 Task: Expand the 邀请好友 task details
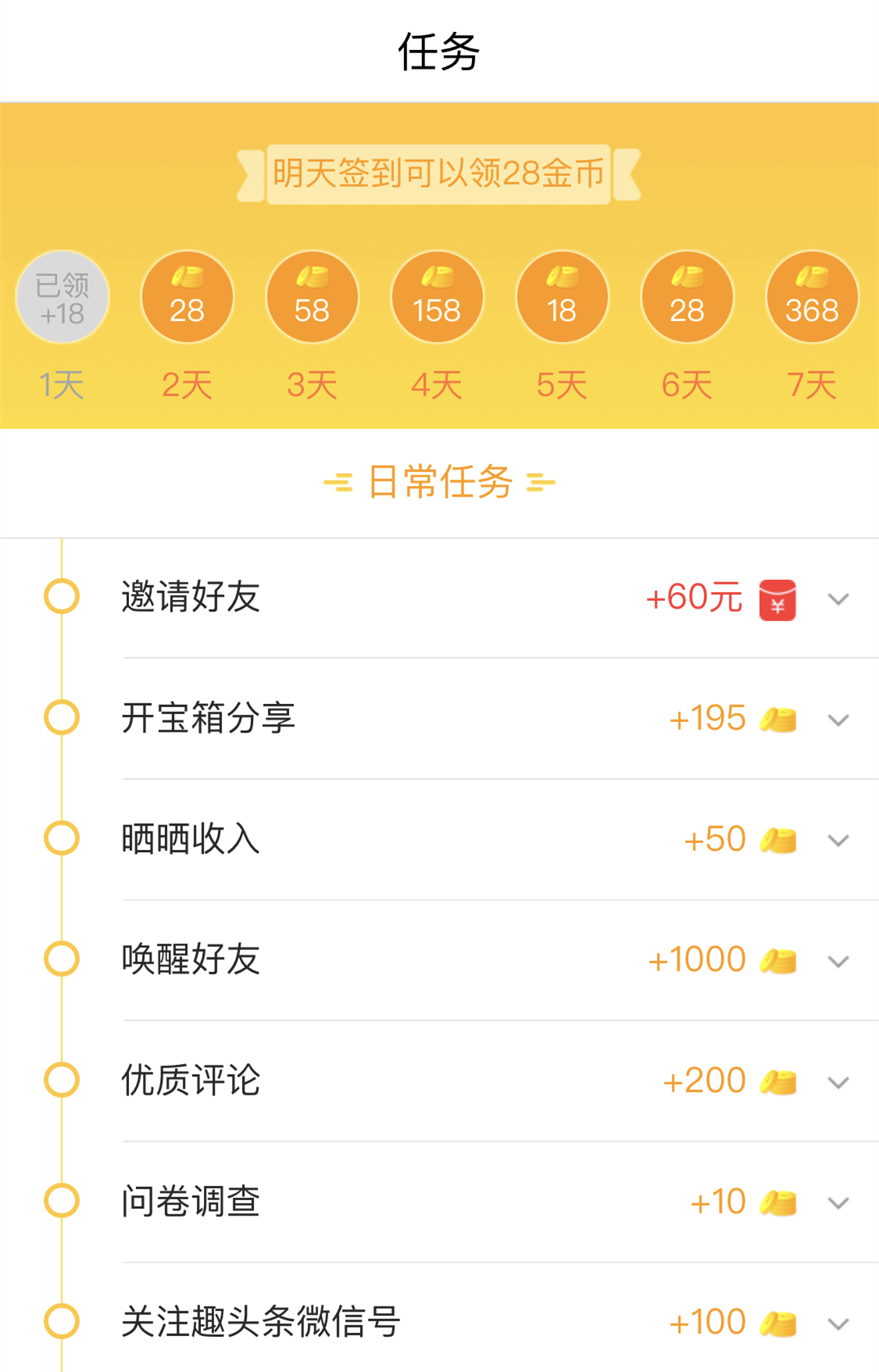click(838, 599)
